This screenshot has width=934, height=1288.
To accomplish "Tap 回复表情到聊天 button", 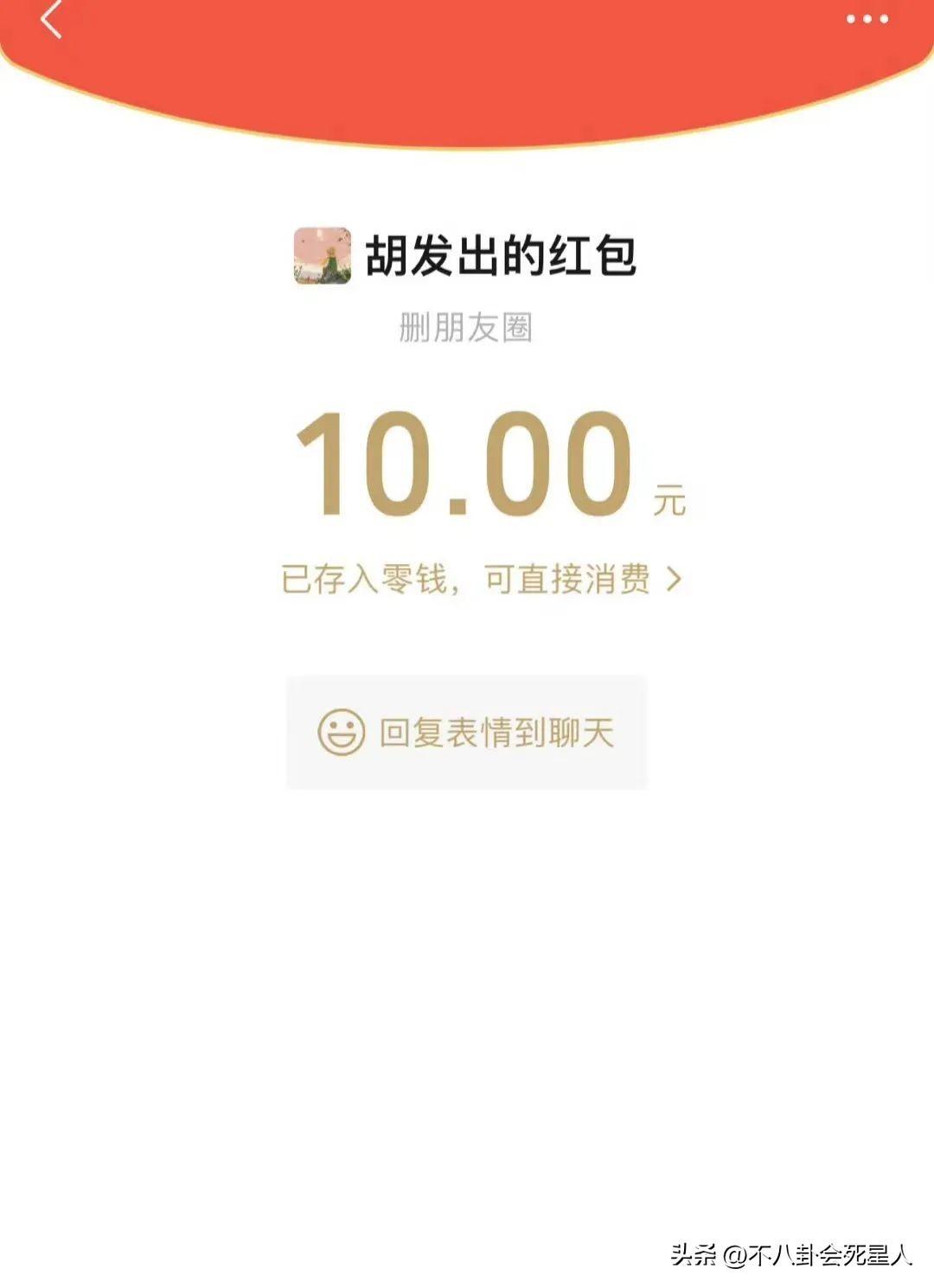I will click(467, 733).
